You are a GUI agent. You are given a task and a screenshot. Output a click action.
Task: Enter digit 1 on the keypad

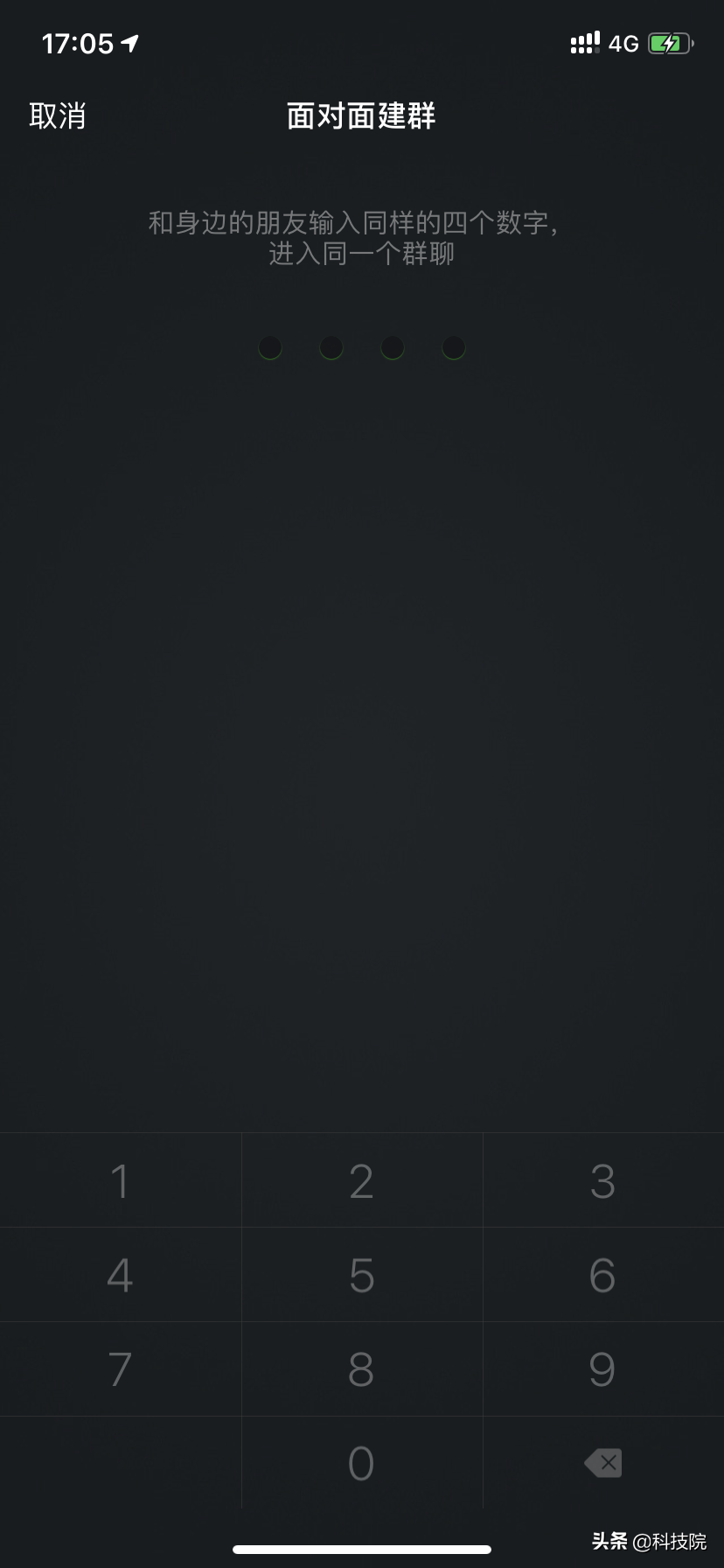point(120,1180)
